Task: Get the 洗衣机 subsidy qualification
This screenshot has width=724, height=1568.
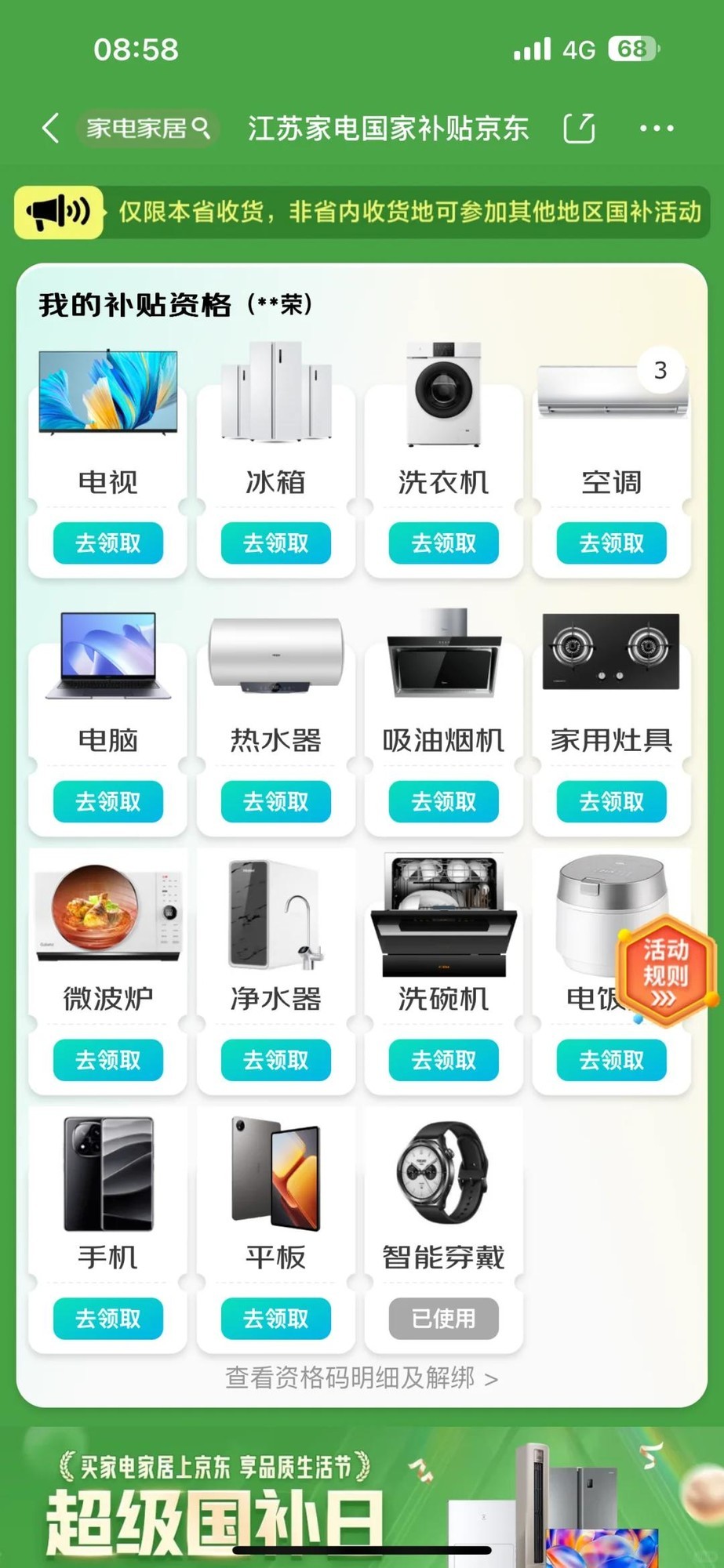Action: (443, 543)
